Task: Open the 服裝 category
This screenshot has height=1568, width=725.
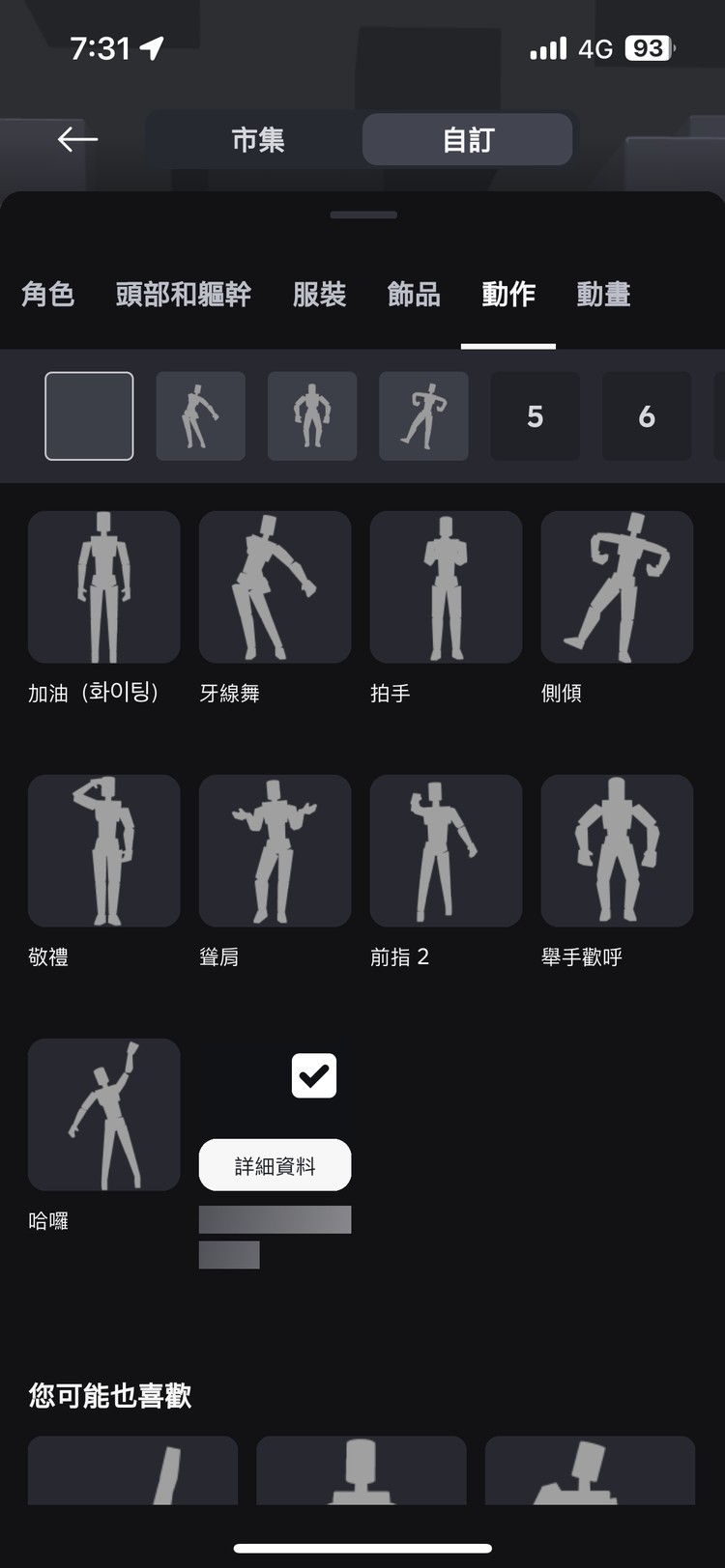Action: pos(319,295)
